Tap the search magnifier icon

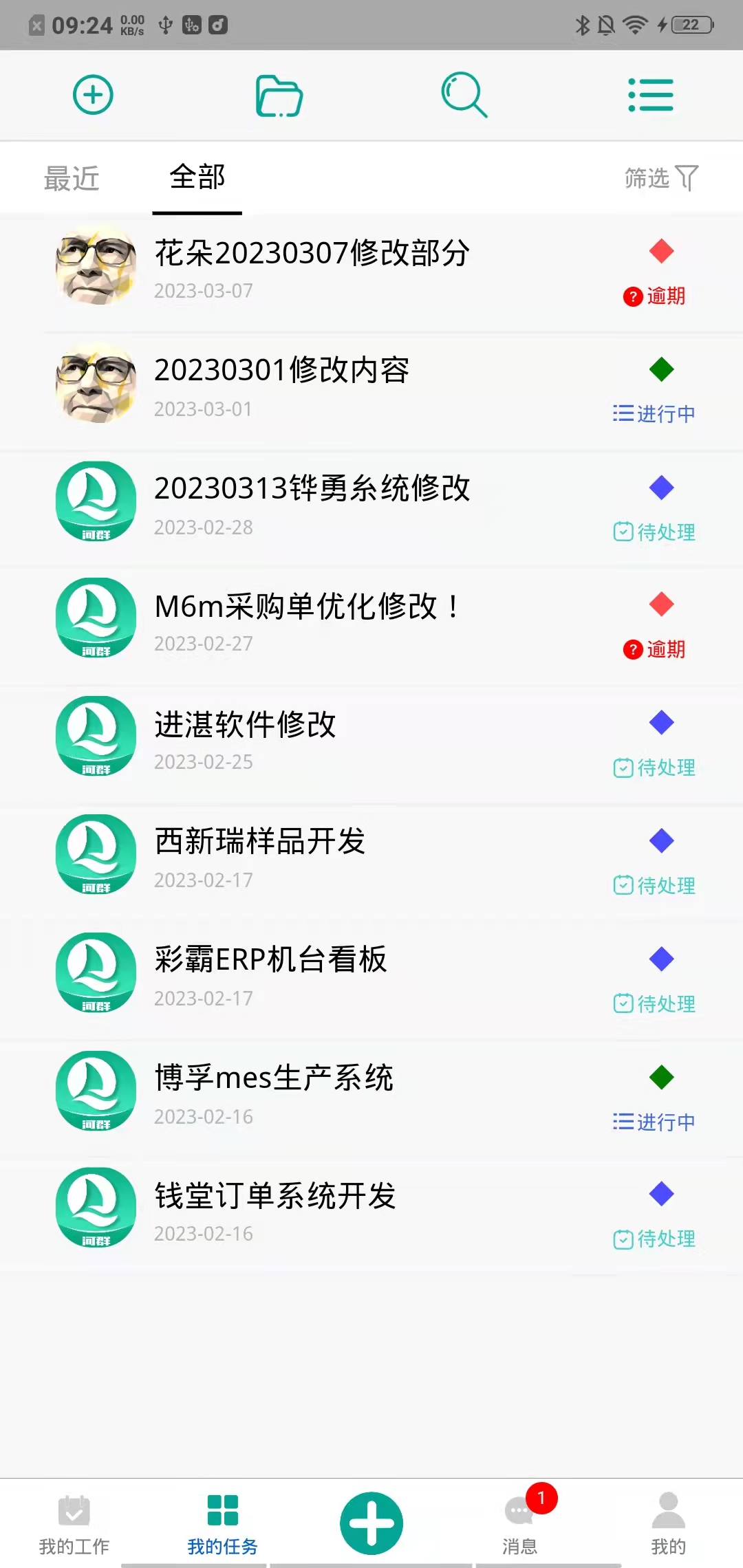(464, 94)
